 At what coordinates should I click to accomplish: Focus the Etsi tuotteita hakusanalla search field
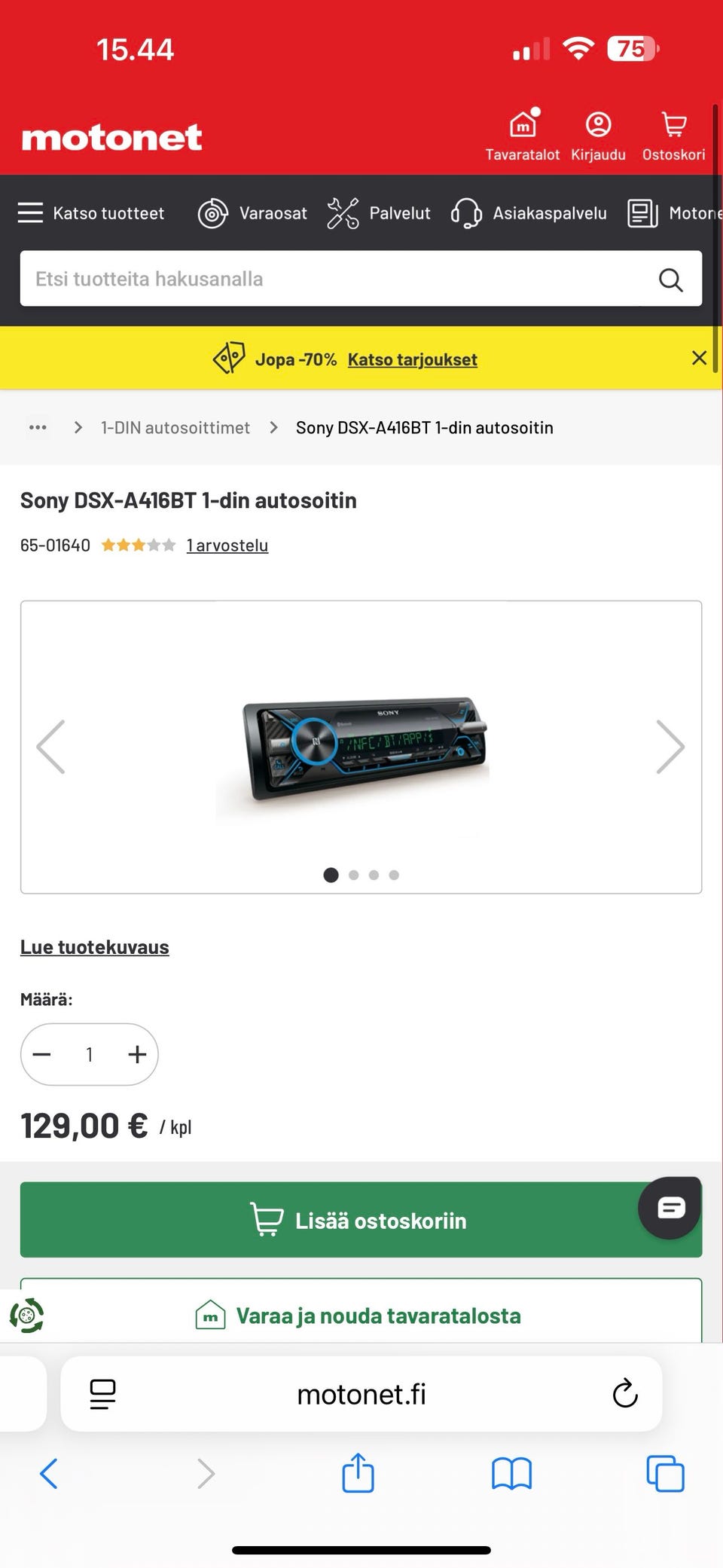coord(331,279)
